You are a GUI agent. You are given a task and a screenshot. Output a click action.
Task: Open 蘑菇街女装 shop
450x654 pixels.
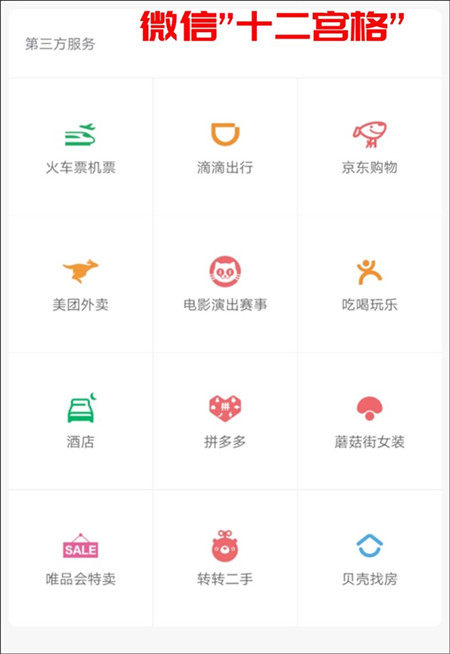[370, 422]
